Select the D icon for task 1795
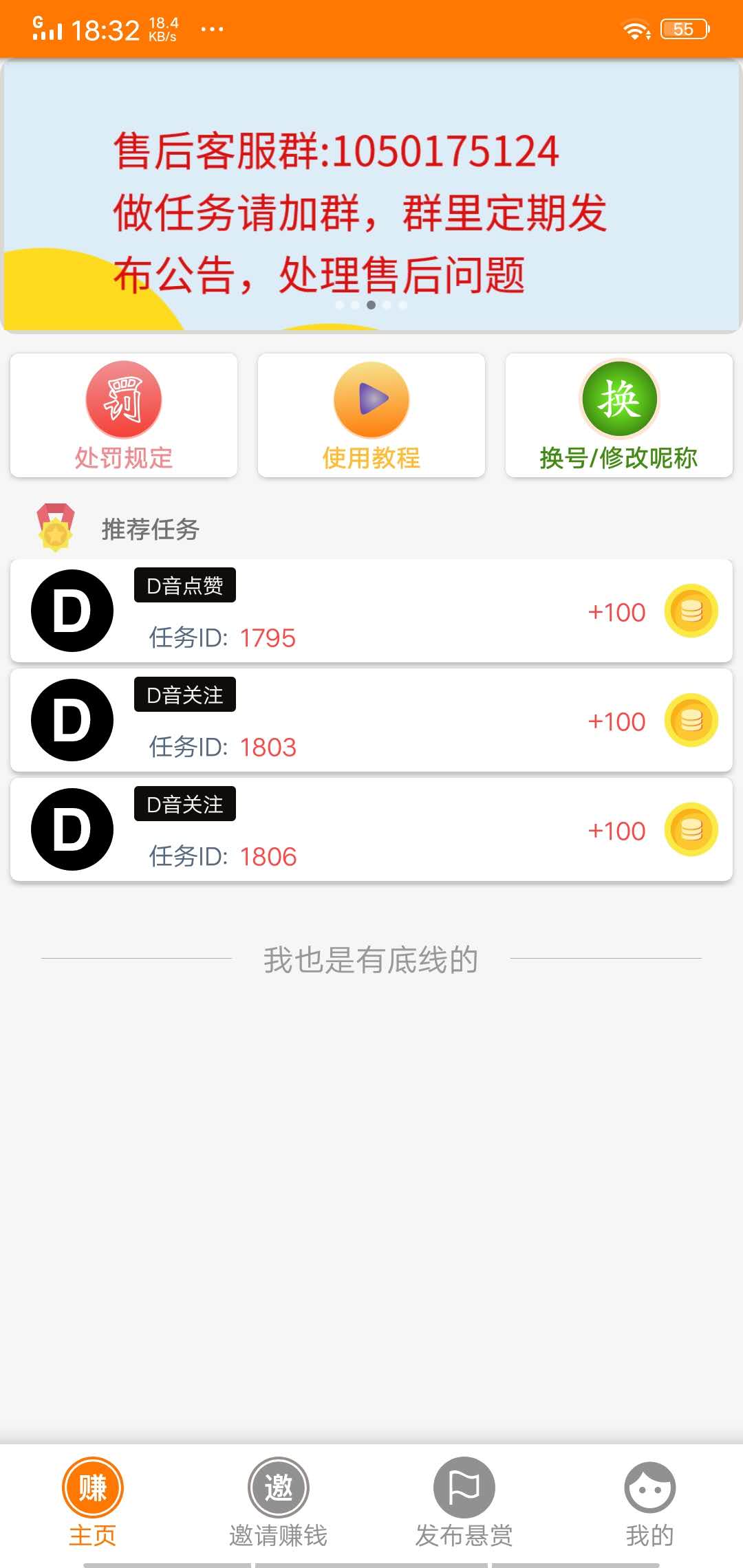This screenshot has width=743, height=1568. pyautogui.click(x=71, y=611)
